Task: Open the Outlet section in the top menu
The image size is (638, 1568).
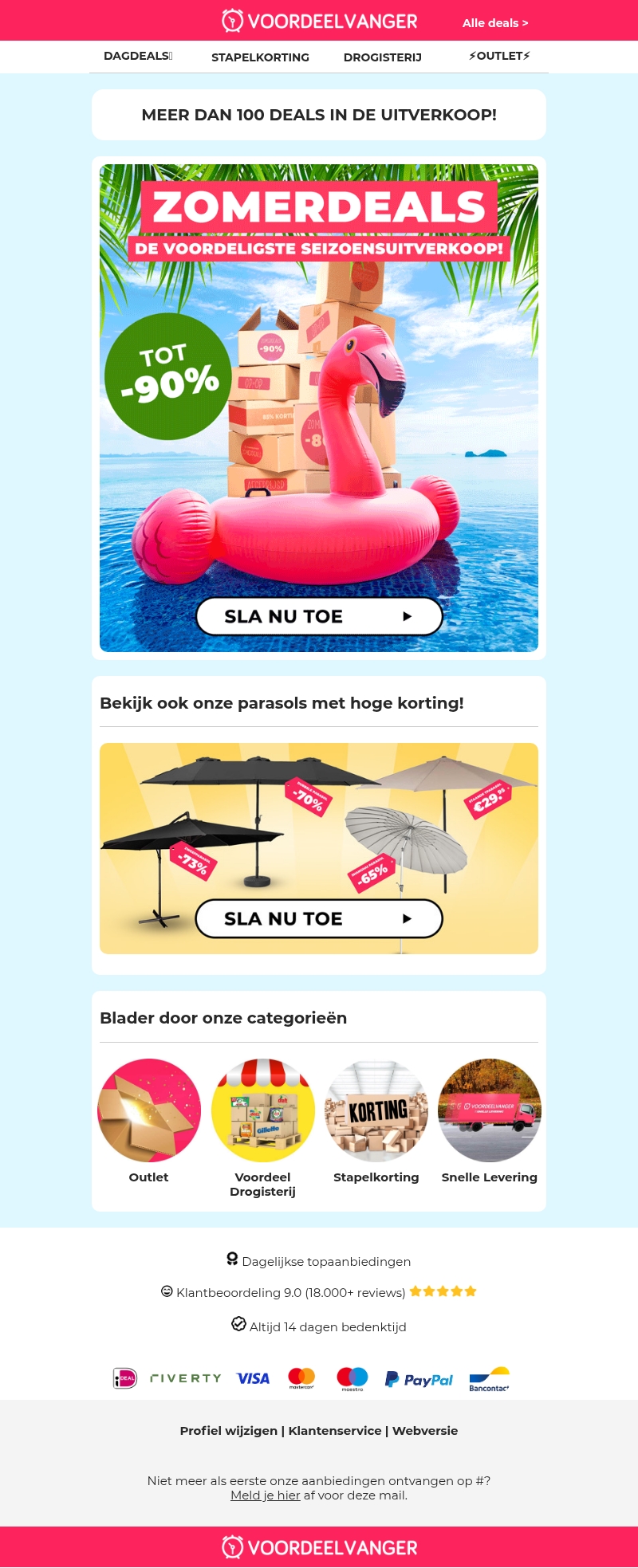Action: (499, 56)
